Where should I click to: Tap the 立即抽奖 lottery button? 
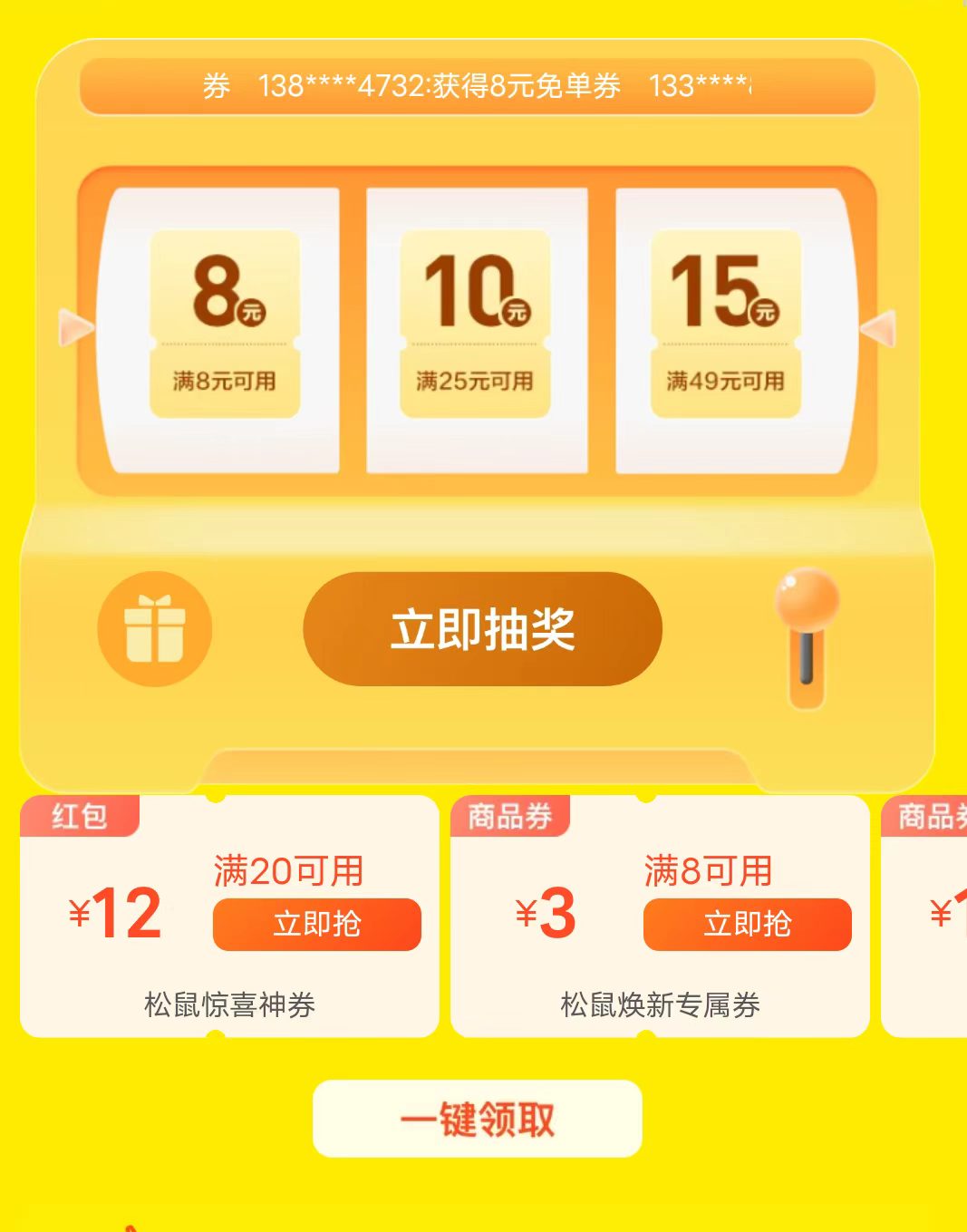pos(482,629)
